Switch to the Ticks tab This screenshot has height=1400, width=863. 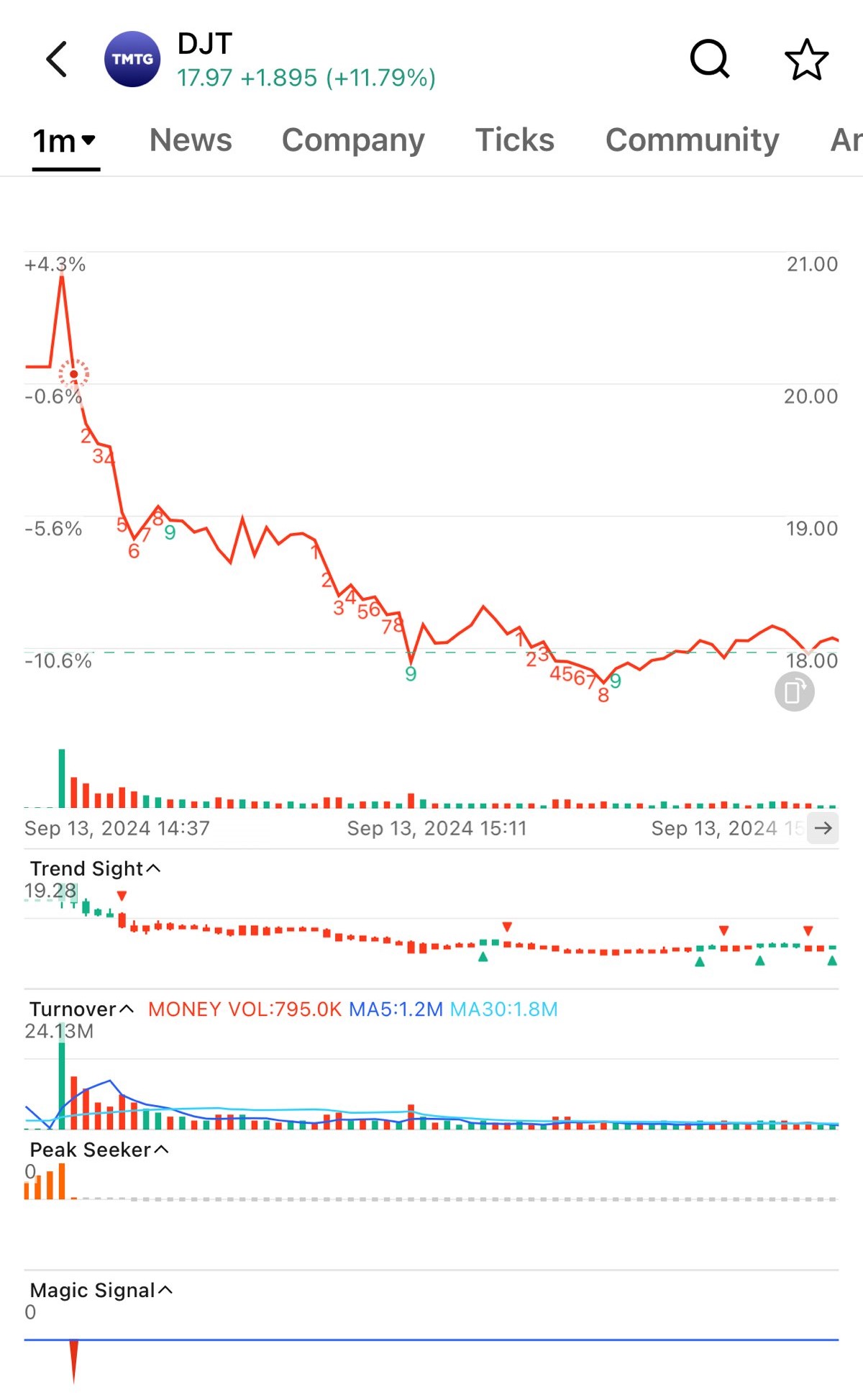[x=514, y=140]
